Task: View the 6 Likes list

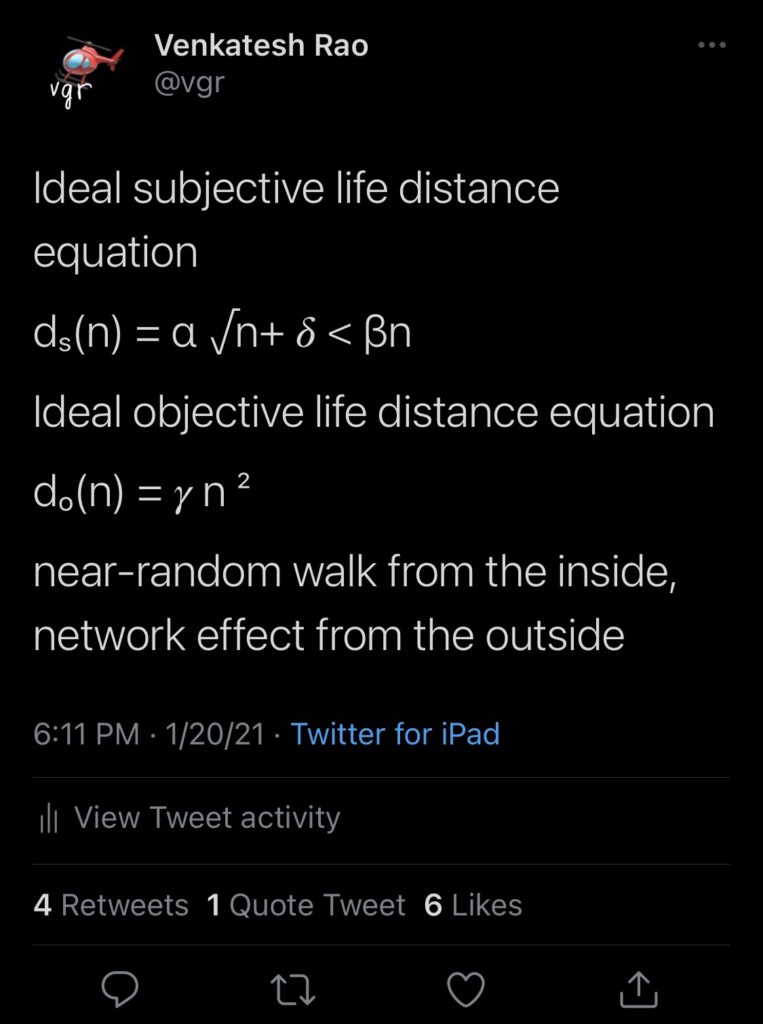Action: 473,906
